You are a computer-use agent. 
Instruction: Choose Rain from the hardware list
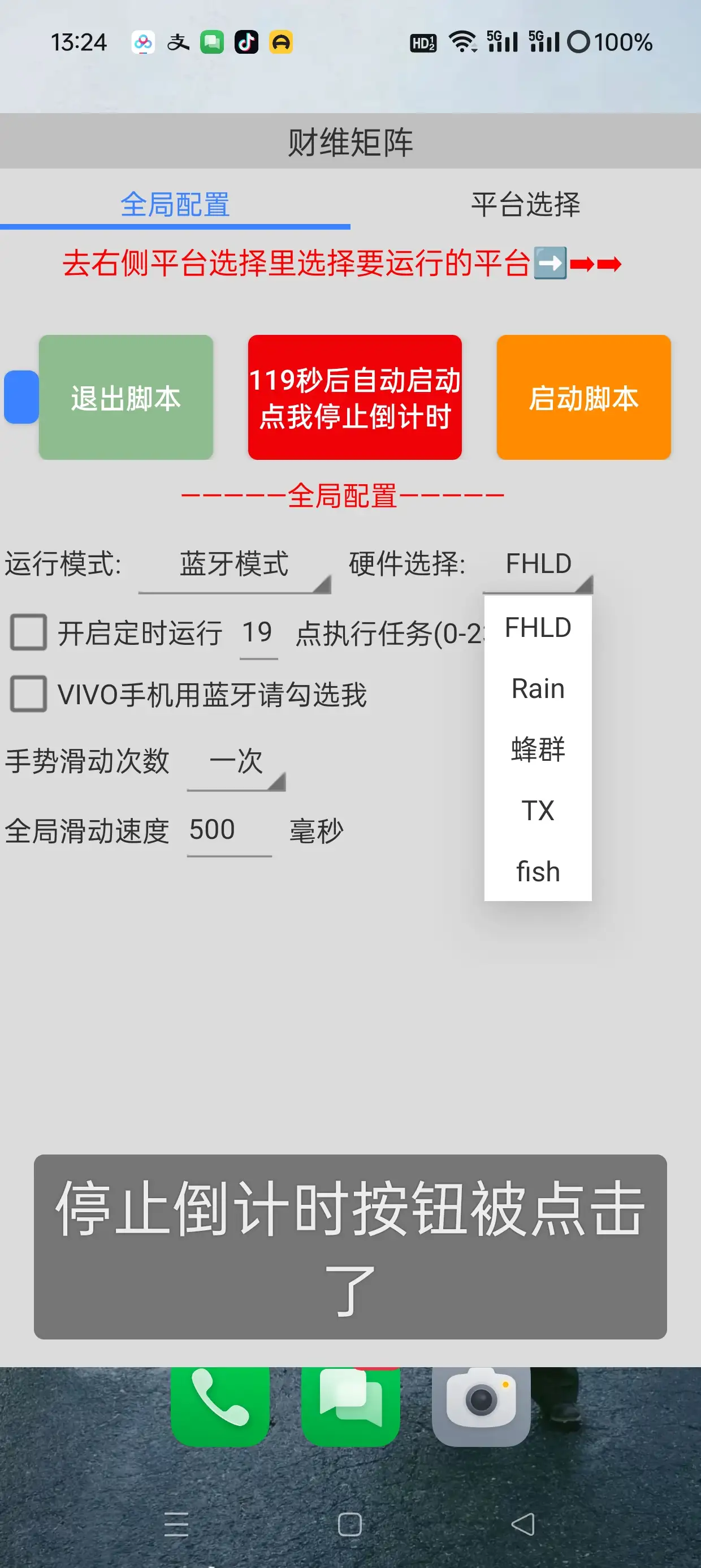[538, 688]
